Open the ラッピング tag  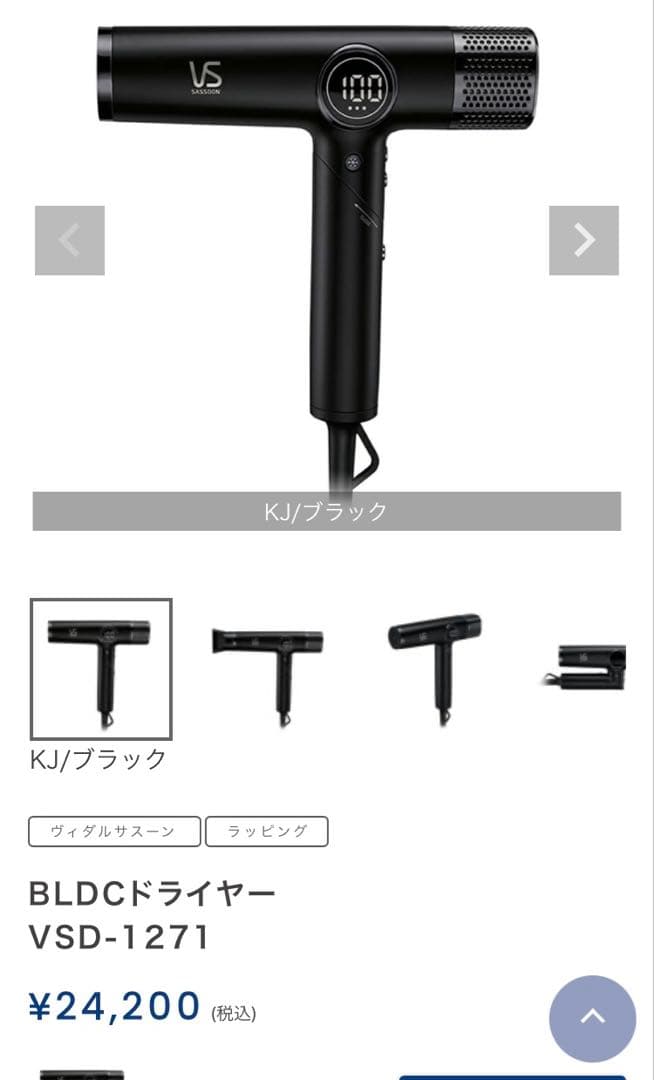click(x=267, y=831)
